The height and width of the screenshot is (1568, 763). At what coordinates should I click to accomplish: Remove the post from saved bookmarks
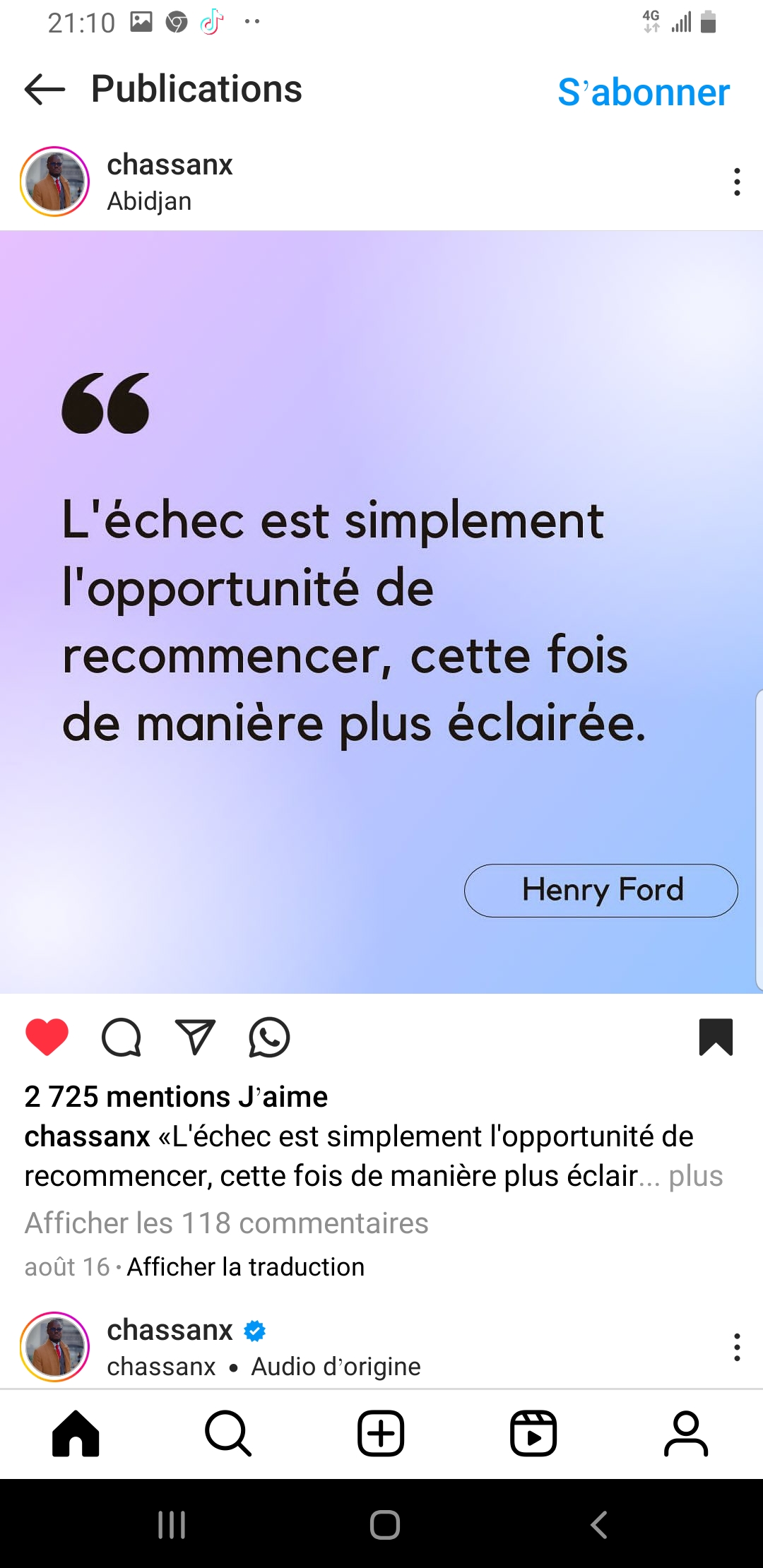point(716,1038)
